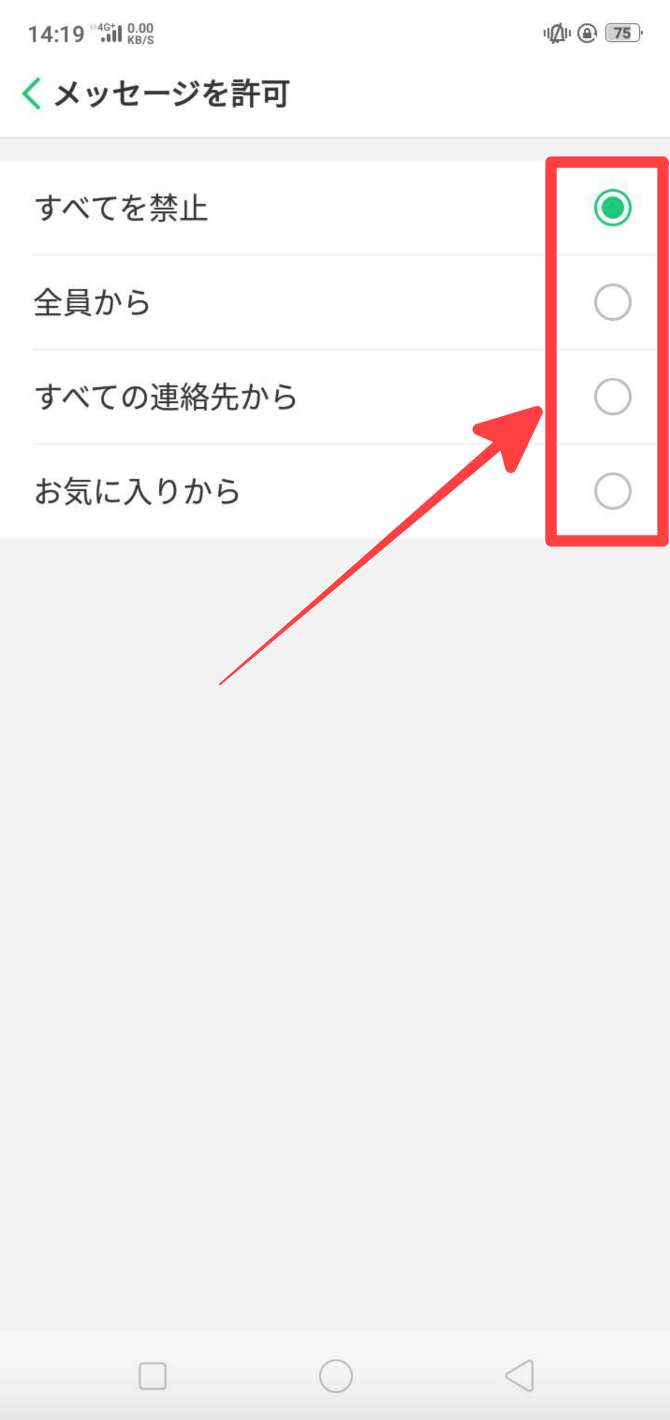
Task: Select すべての連絡先から option
Action: (x=612, y=397)
